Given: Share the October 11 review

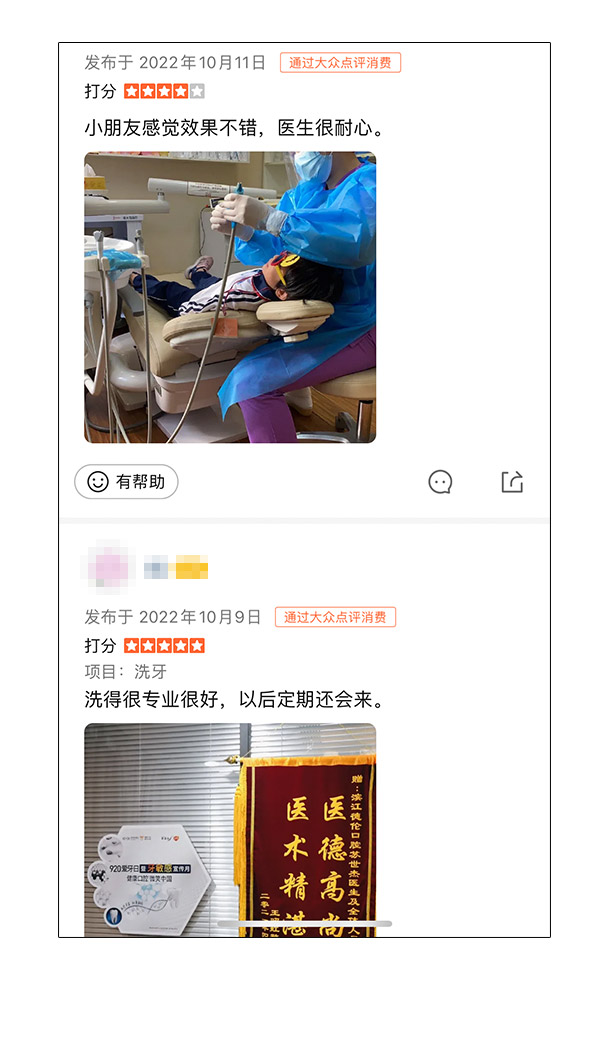Looking at the screenshot, I should (x=512, y=482).
